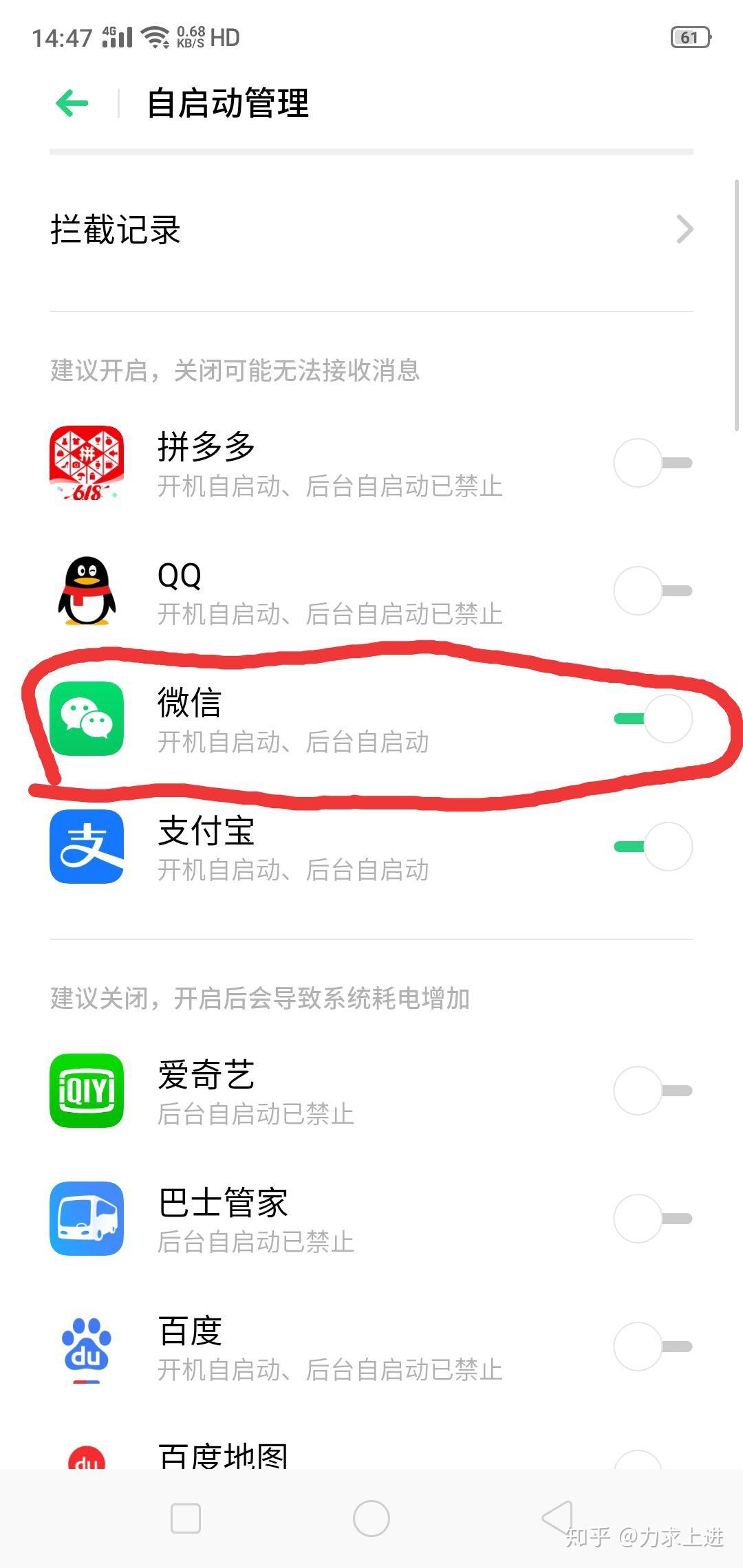The height and width of the screenshot is (1568, 743).
Task: Enable auto-start for 百度
Action: click(652, 1347)
